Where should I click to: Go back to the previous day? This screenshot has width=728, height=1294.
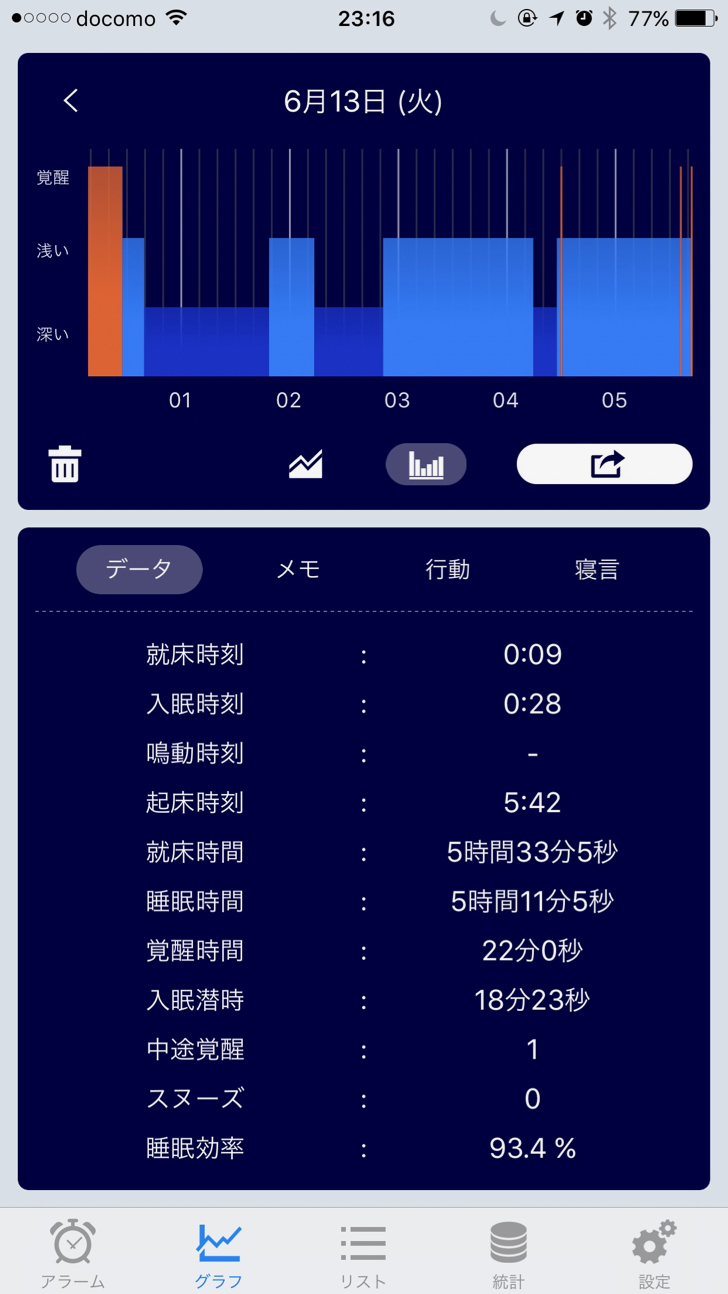[71, 101]
